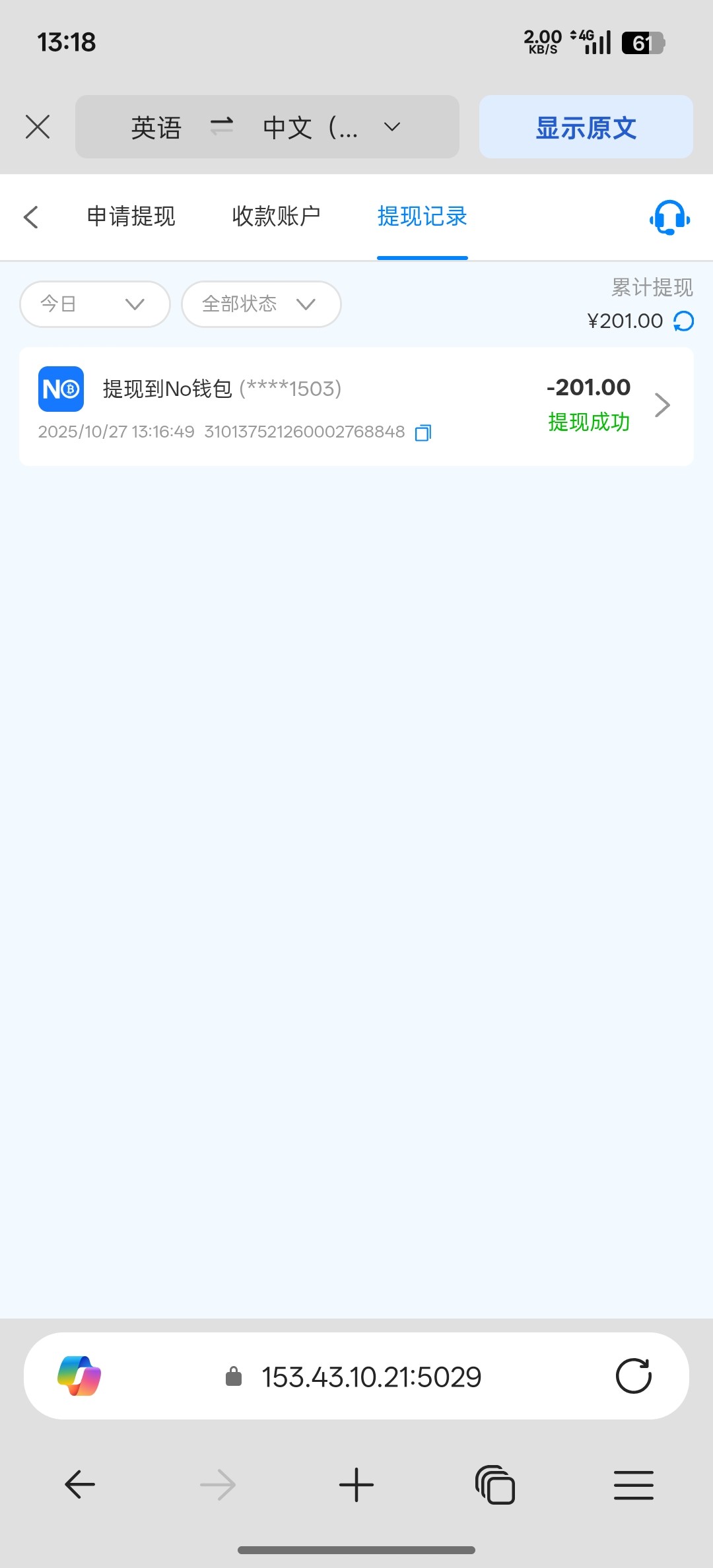
Task: Close the translation bar
Action: [x=38, y=127]
